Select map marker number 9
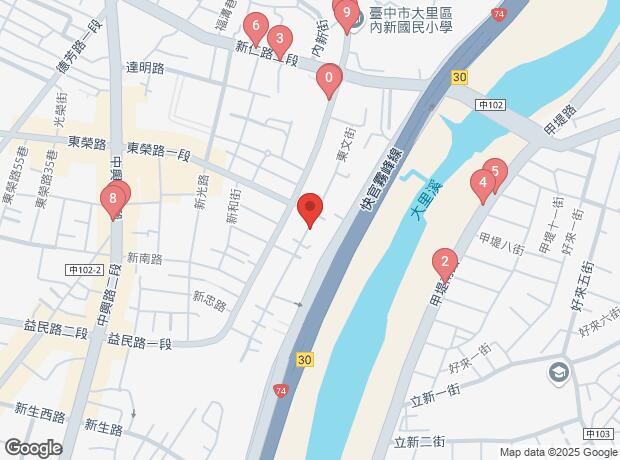This screenshot has height=460, width=620. [346, 13]
